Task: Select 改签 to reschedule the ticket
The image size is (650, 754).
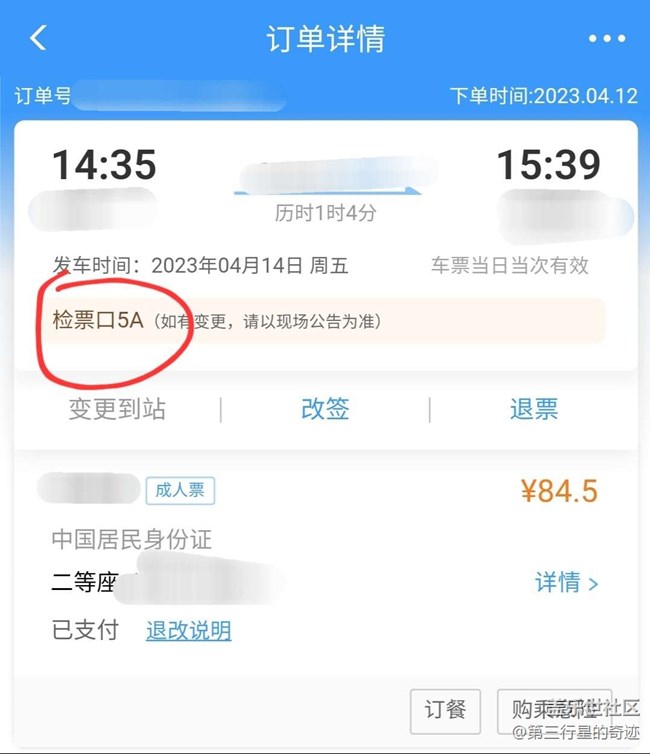Action: (325, 409)
